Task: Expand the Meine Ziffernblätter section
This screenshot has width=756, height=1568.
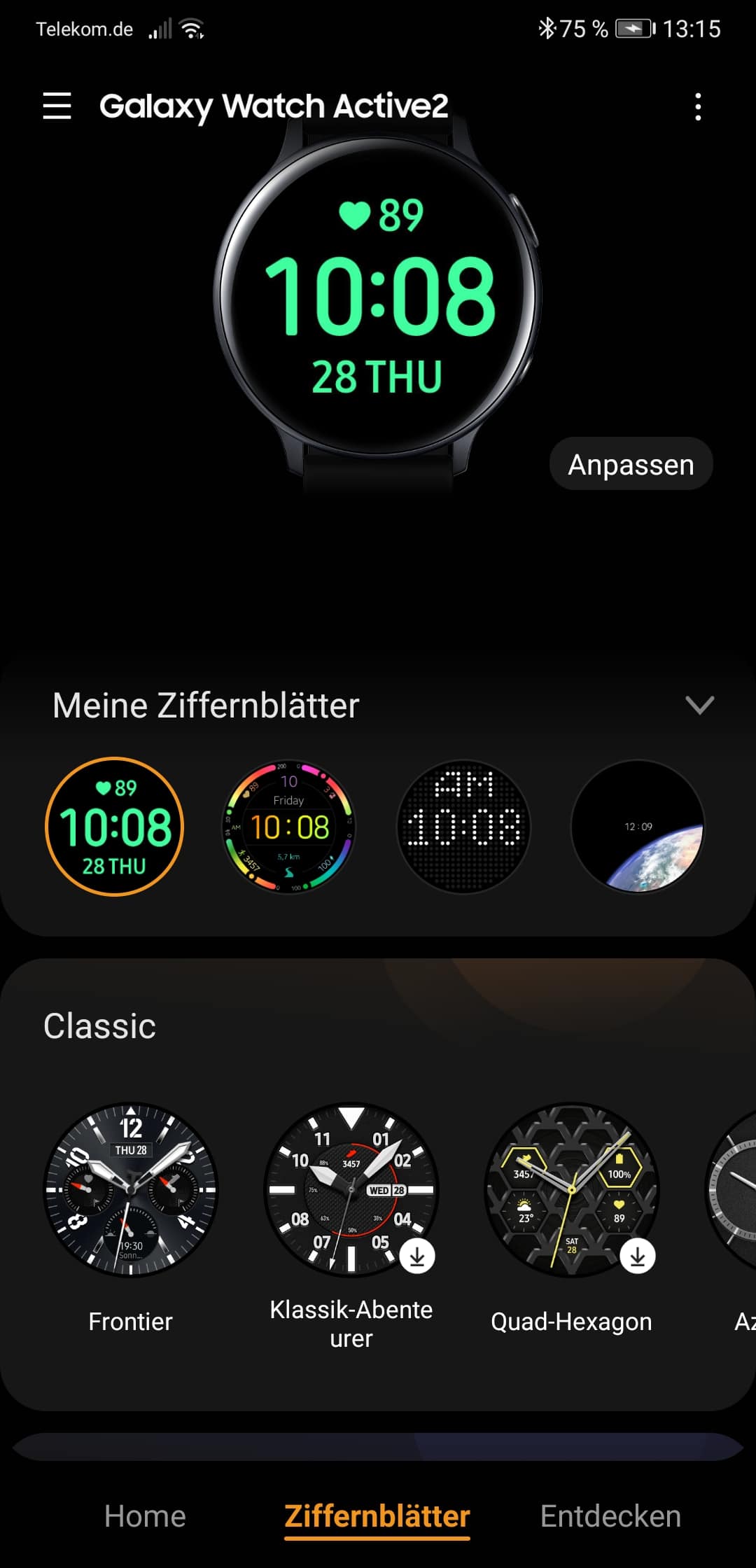Action: click(699, 705)
